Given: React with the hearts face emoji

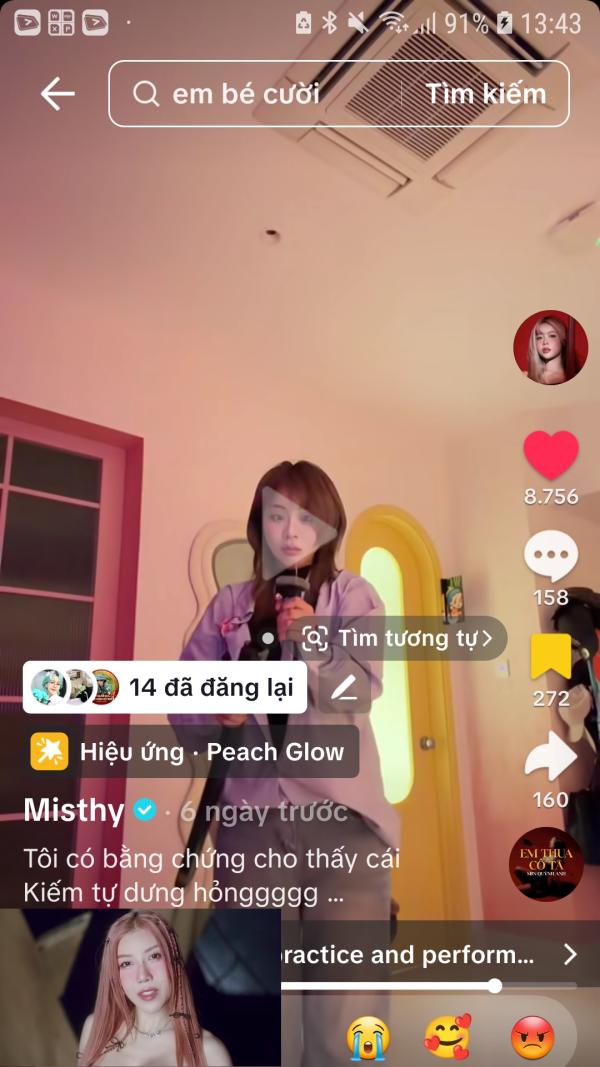Looking at the screenshot, I should 447,1037.
